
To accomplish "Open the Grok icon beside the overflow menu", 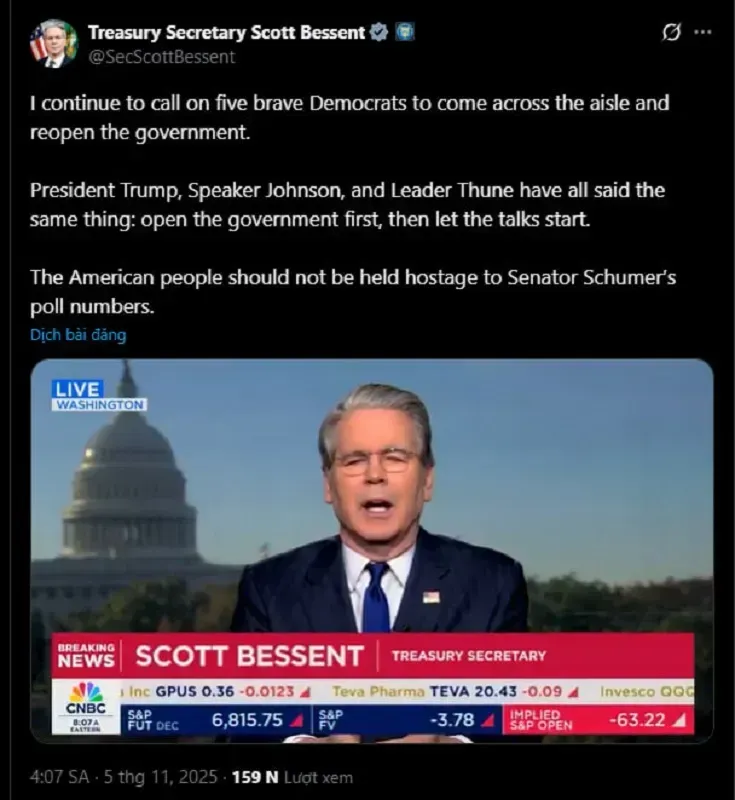I will 672,32.
